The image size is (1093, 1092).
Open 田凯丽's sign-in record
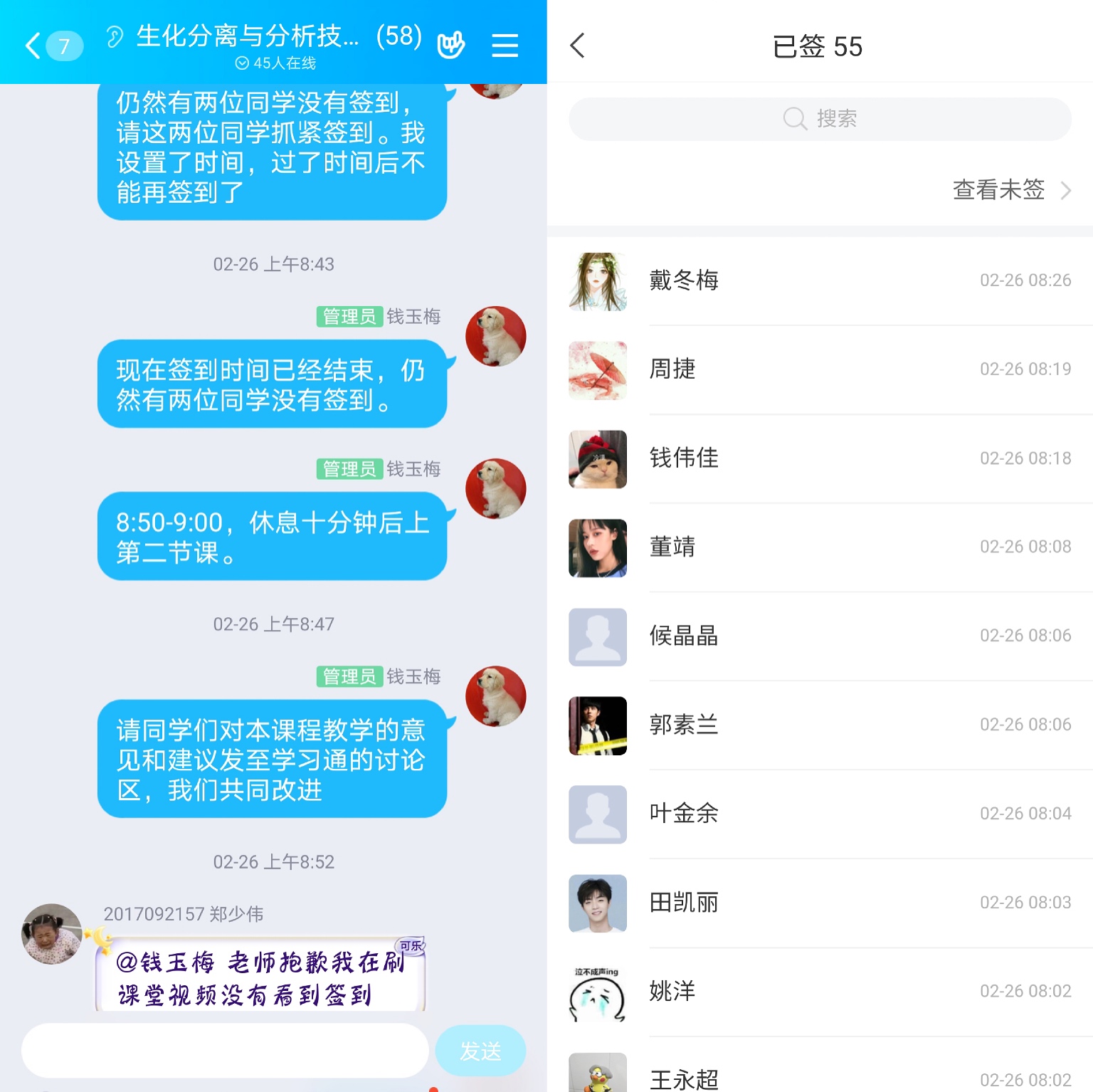tap(820, 903)
